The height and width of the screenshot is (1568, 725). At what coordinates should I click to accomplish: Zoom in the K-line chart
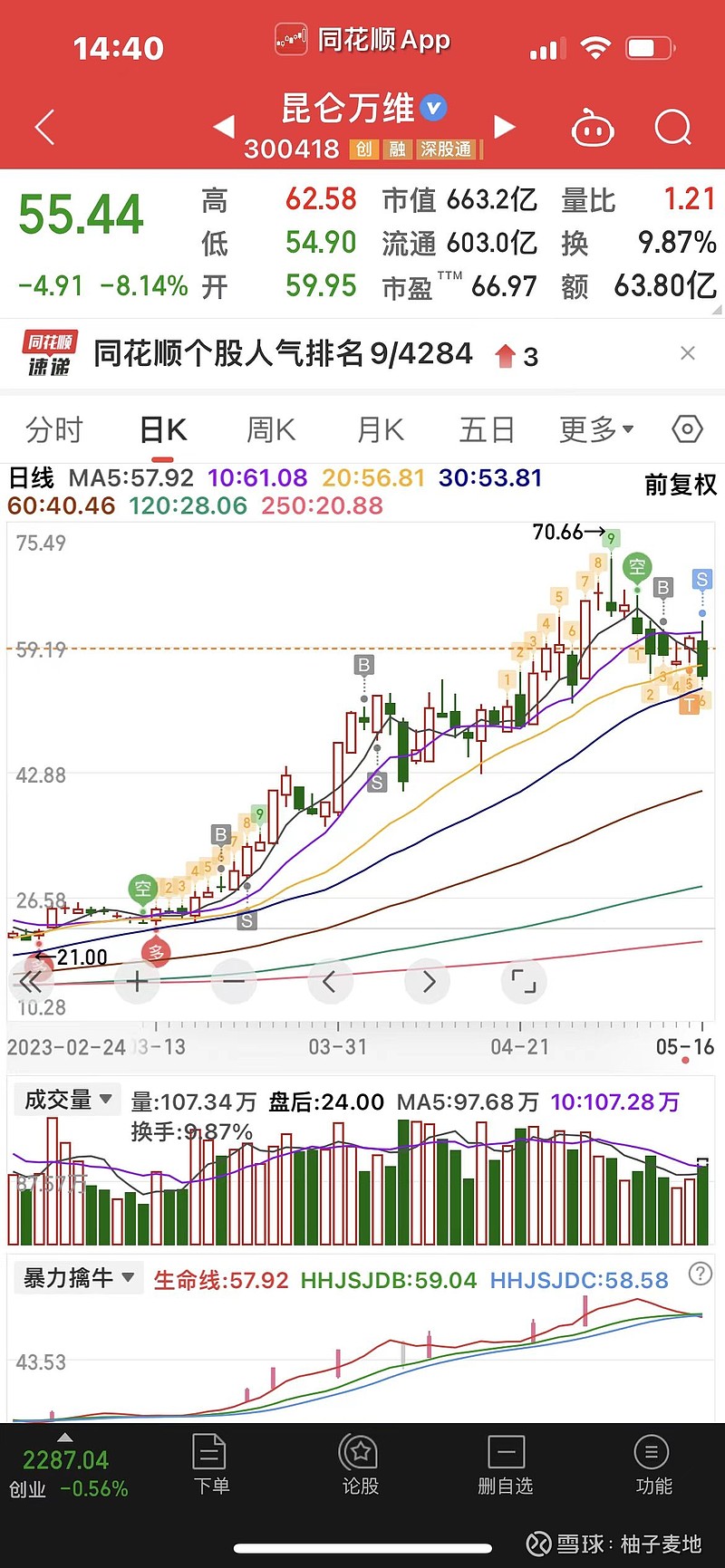pyautogui.click(x=137, y=981)
